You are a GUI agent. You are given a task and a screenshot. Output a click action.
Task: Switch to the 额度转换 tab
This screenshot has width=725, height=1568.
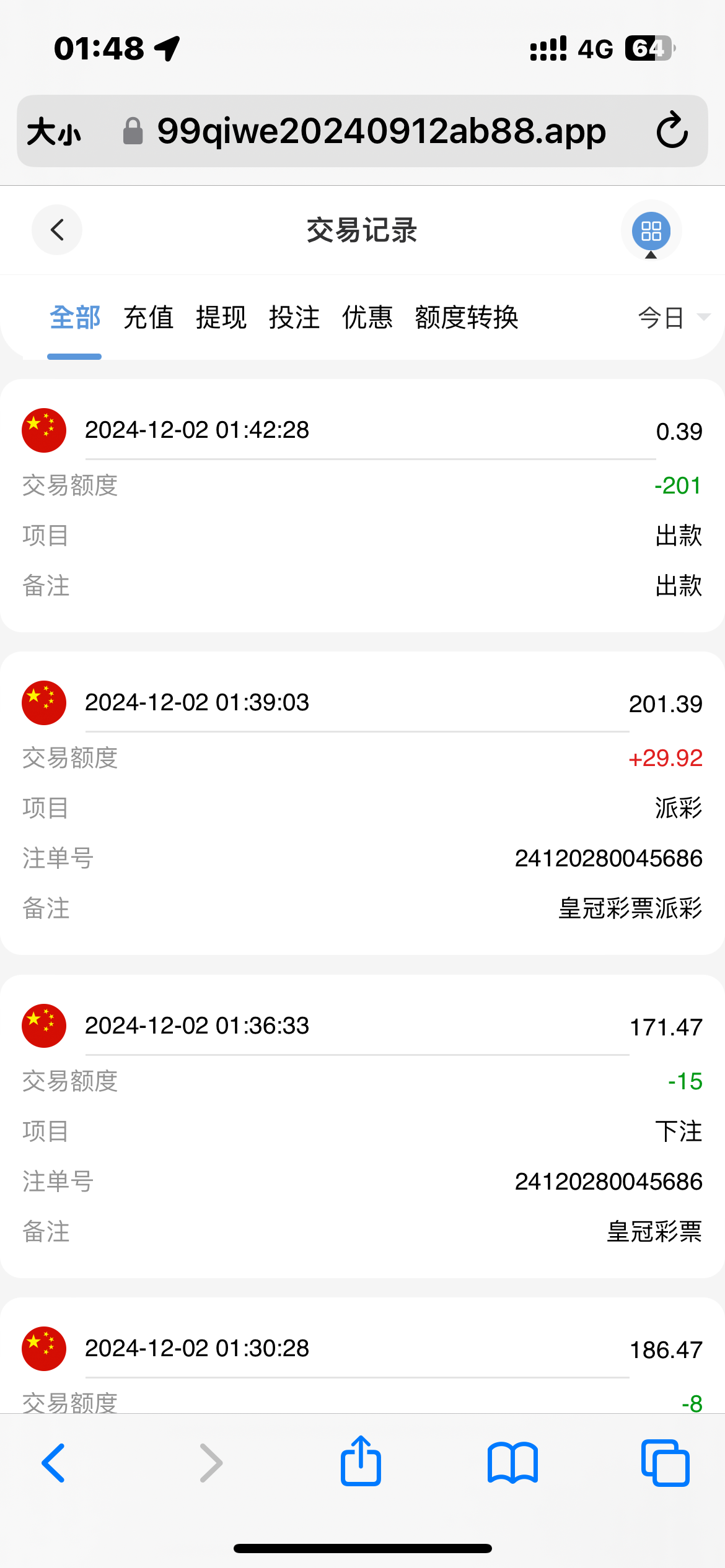(467, 318)
